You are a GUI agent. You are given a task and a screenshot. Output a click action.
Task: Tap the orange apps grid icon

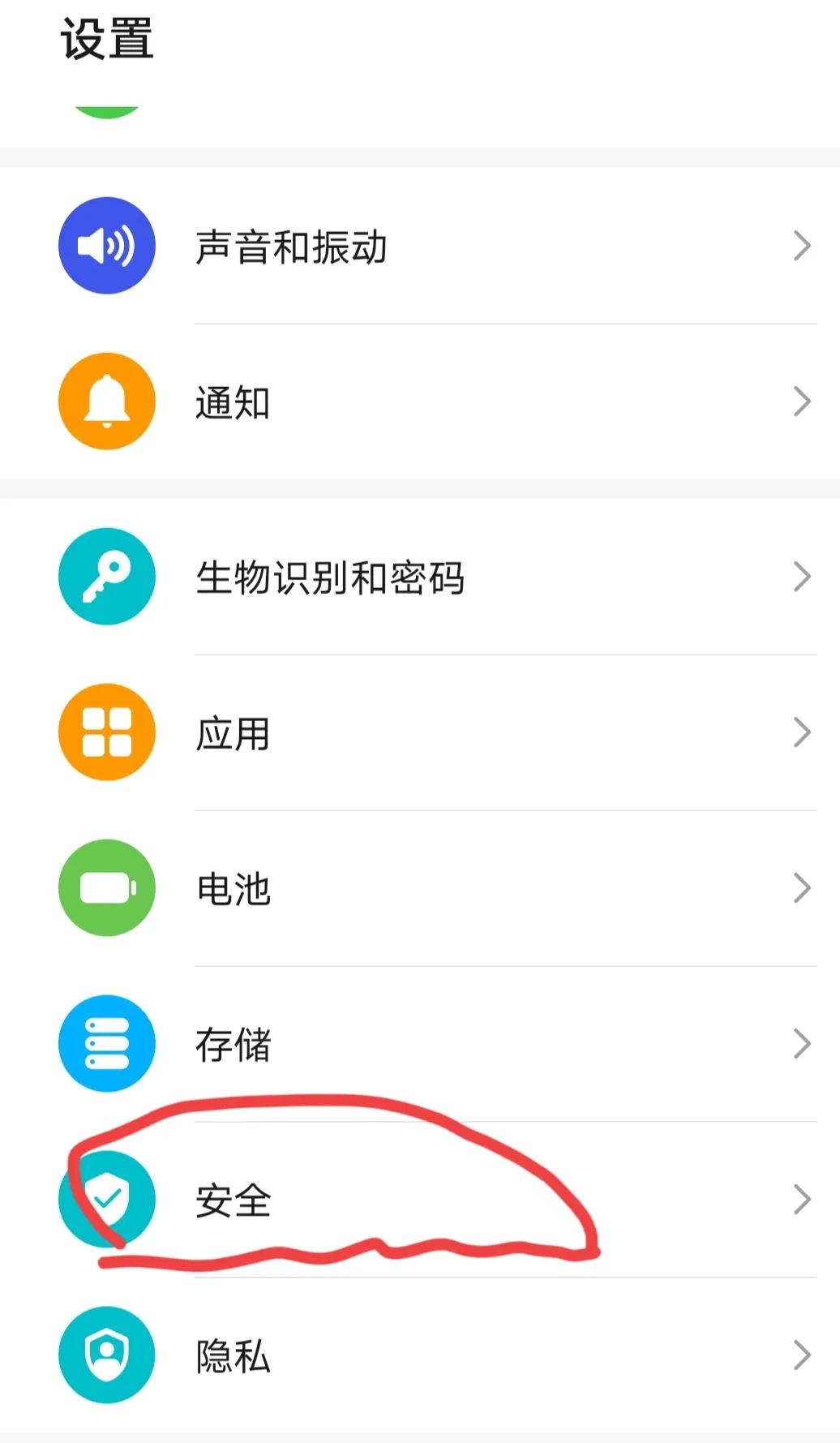[106, 732]
